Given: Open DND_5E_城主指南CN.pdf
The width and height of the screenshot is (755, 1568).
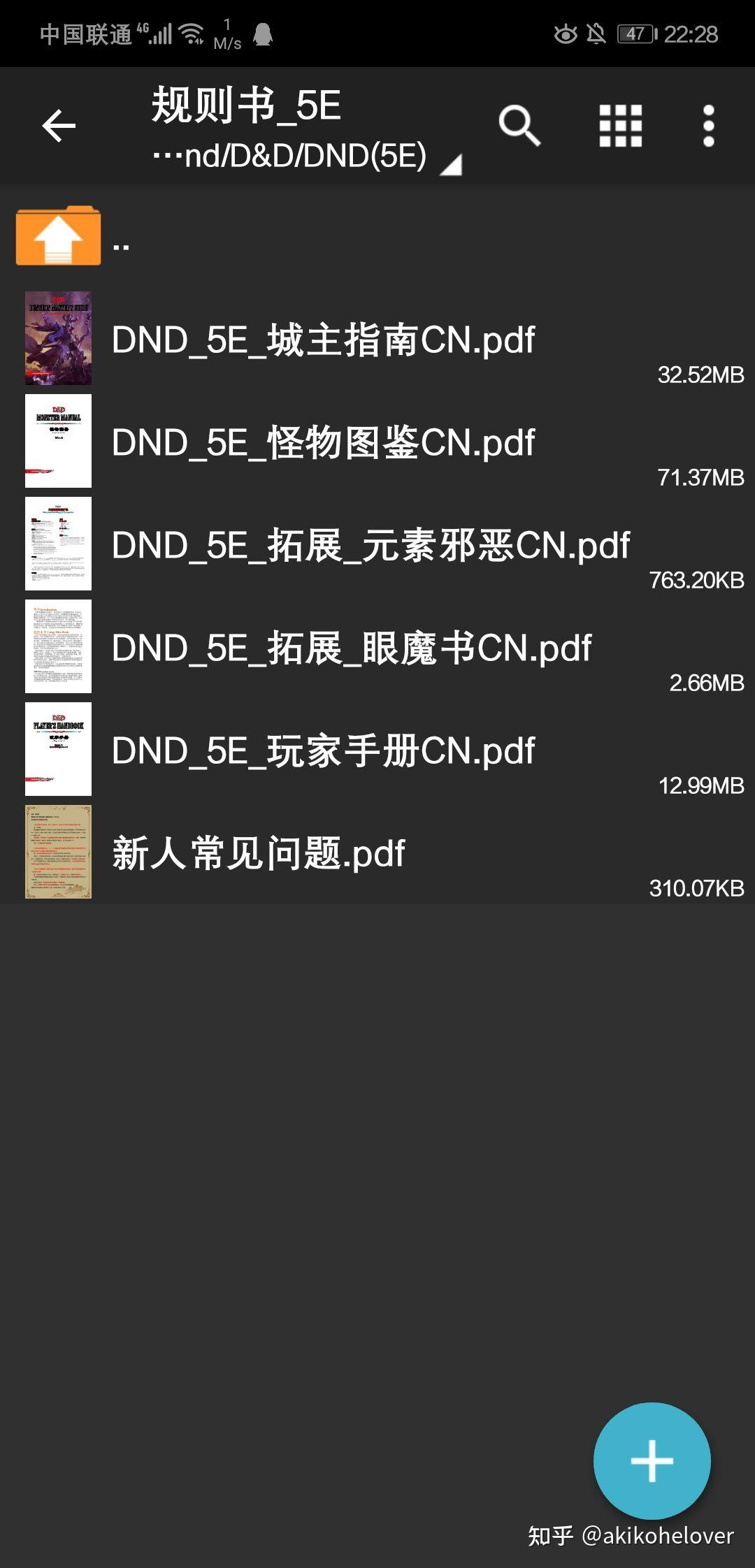Looking at the screenshot, I should point(323,340).
